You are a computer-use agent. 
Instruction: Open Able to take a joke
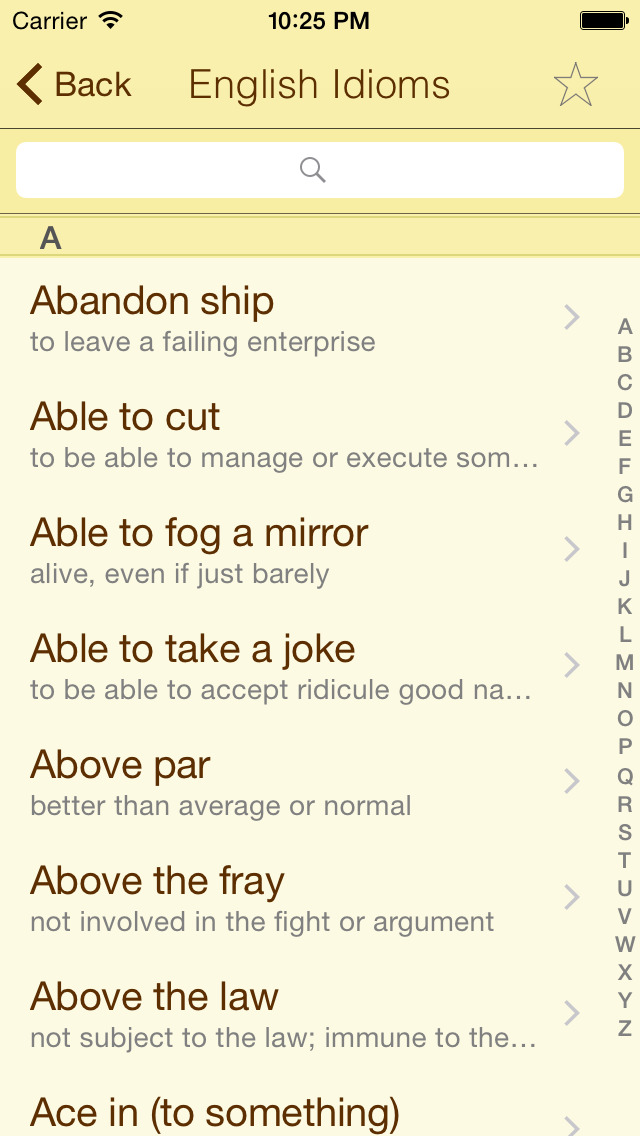pyautogui.click(x=290, y=666)
